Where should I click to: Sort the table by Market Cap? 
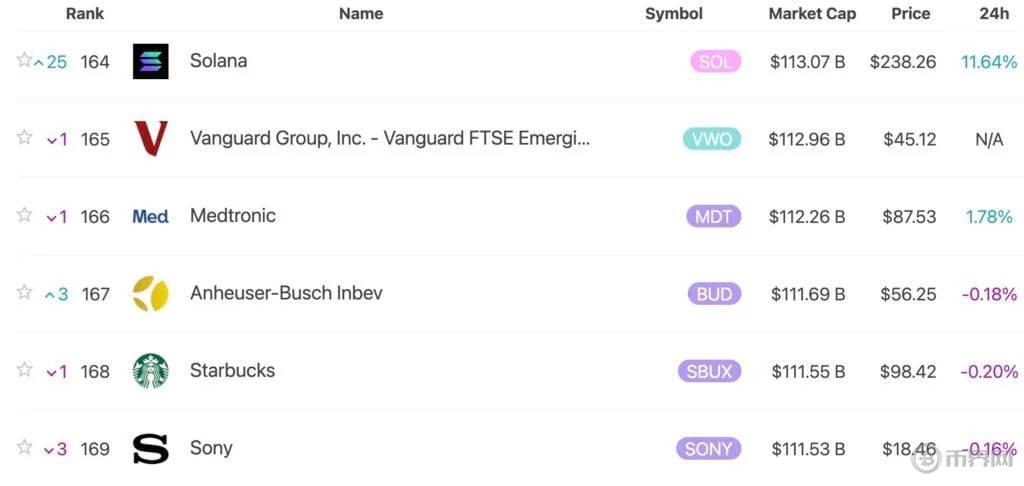812,14
